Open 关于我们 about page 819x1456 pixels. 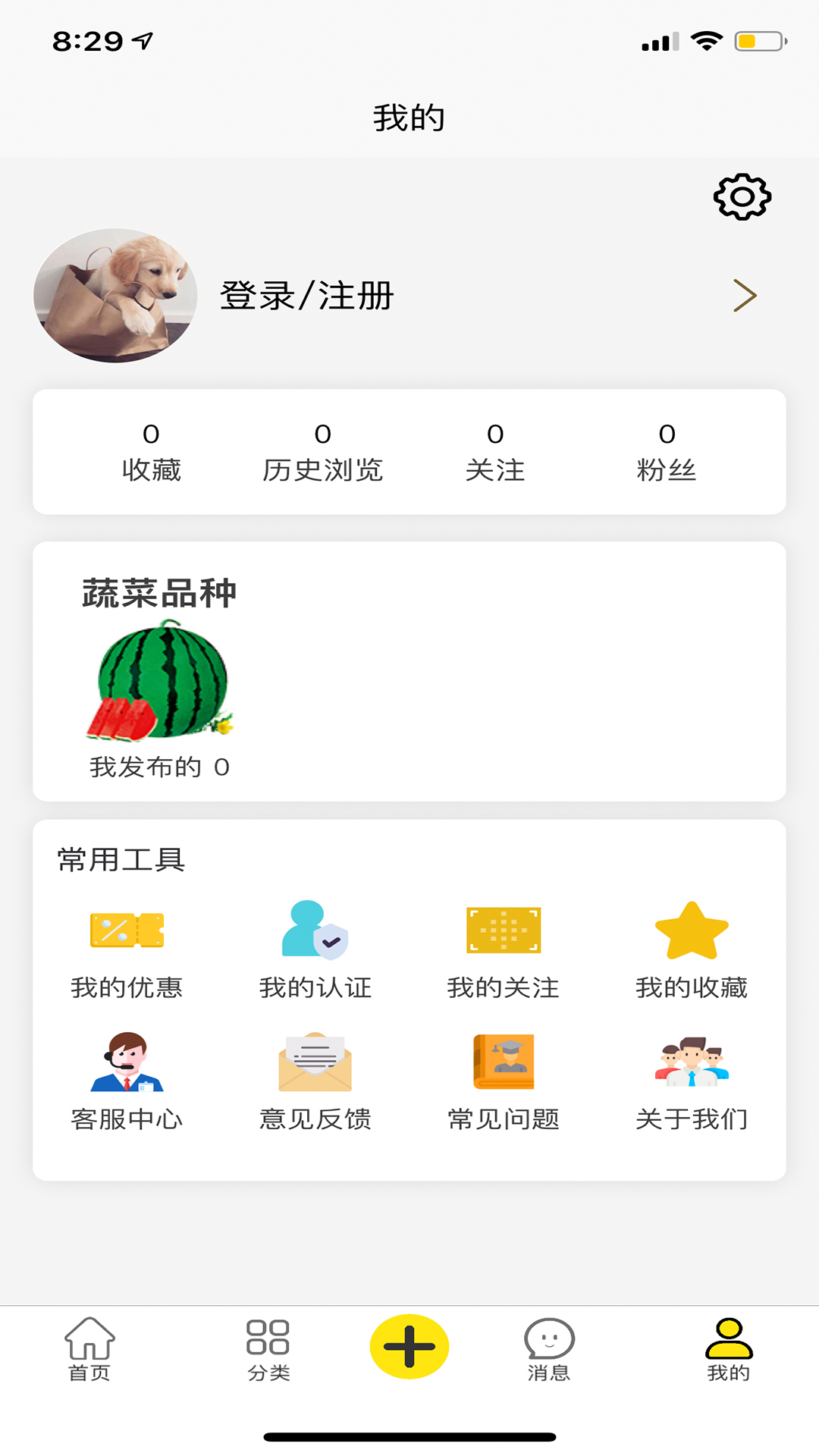pos(691,1082)
